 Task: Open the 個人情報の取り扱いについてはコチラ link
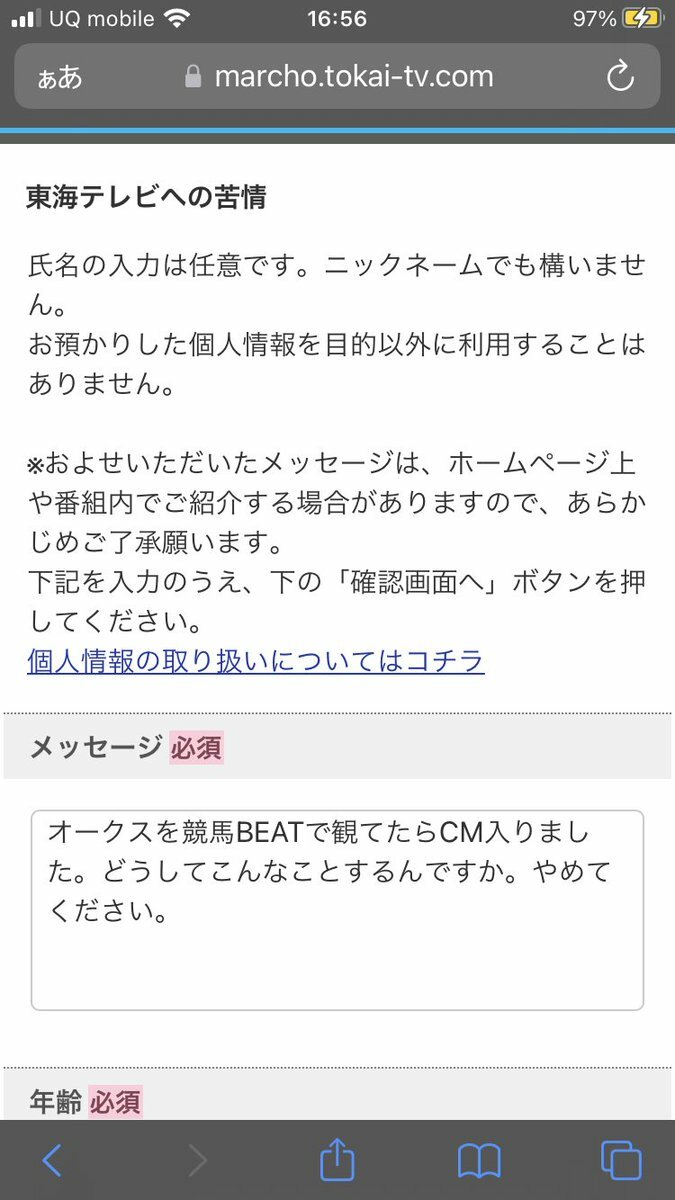coord(256,661)
